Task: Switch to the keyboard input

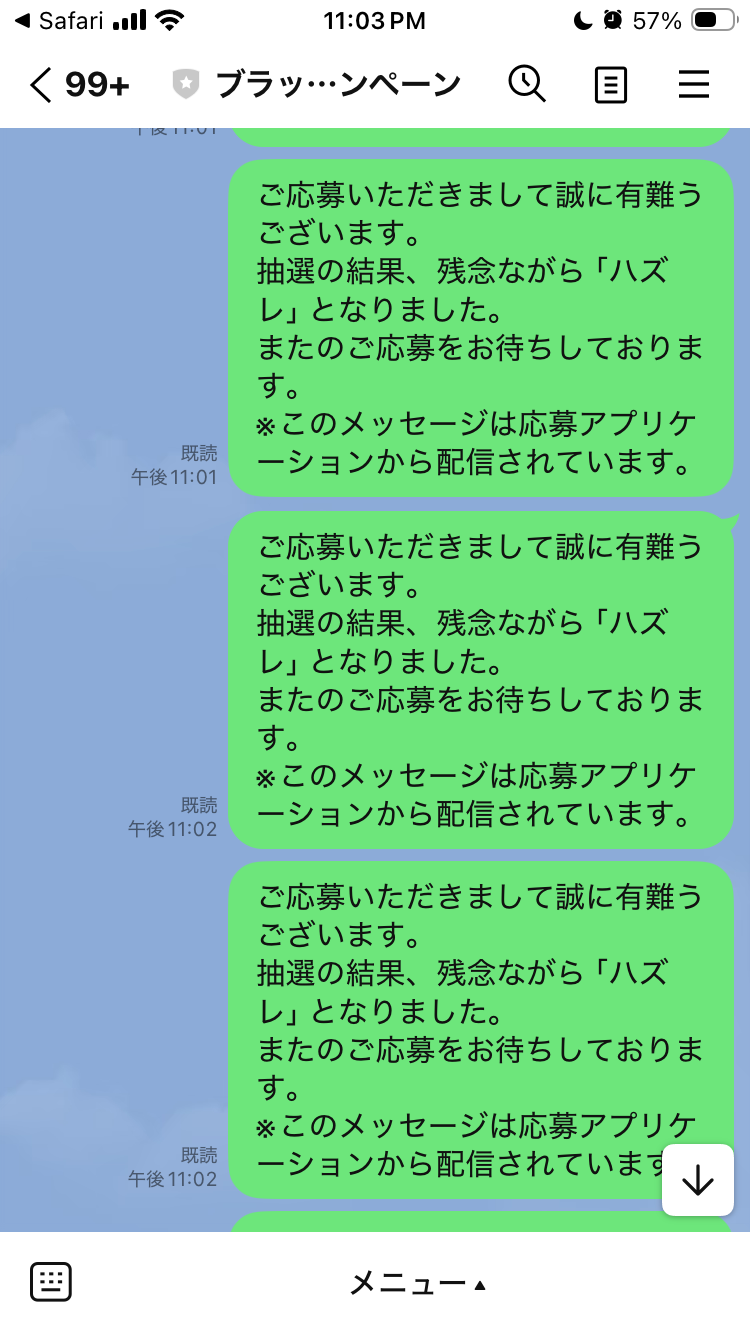Action: click(51, 1282)
